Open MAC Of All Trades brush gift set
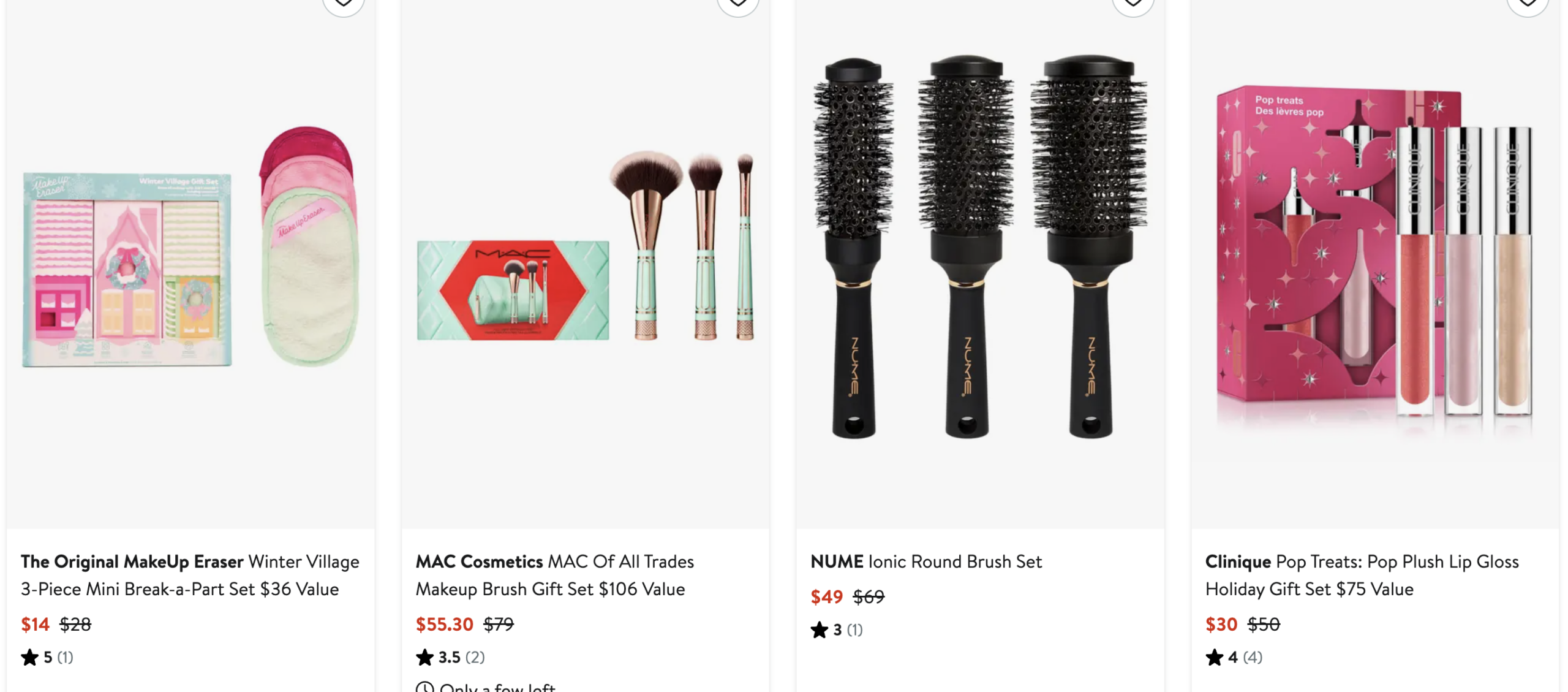Viewport: 1568px width, 692px height. coord(554,575)
